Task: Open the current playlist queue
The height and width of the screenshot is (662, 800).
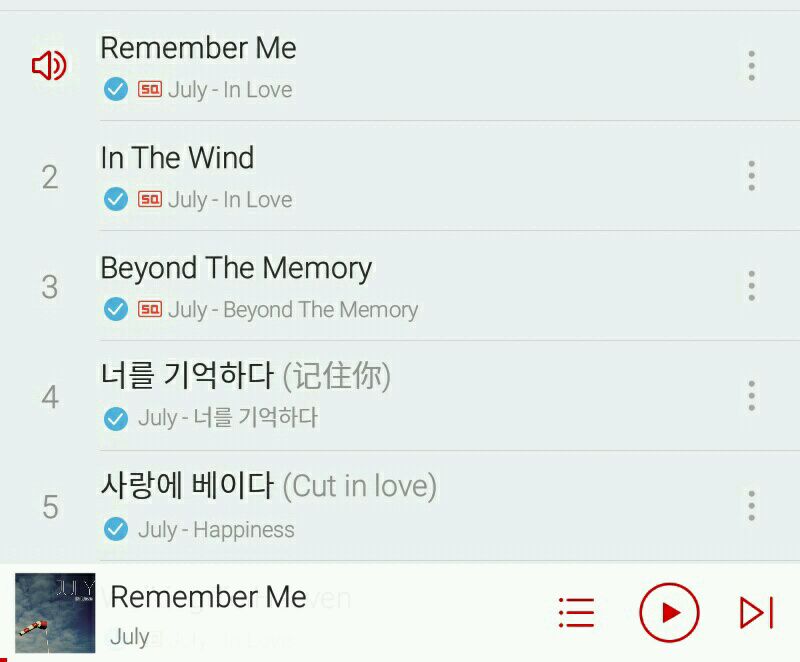Action: pyautogui.click(x=576, y=612)
